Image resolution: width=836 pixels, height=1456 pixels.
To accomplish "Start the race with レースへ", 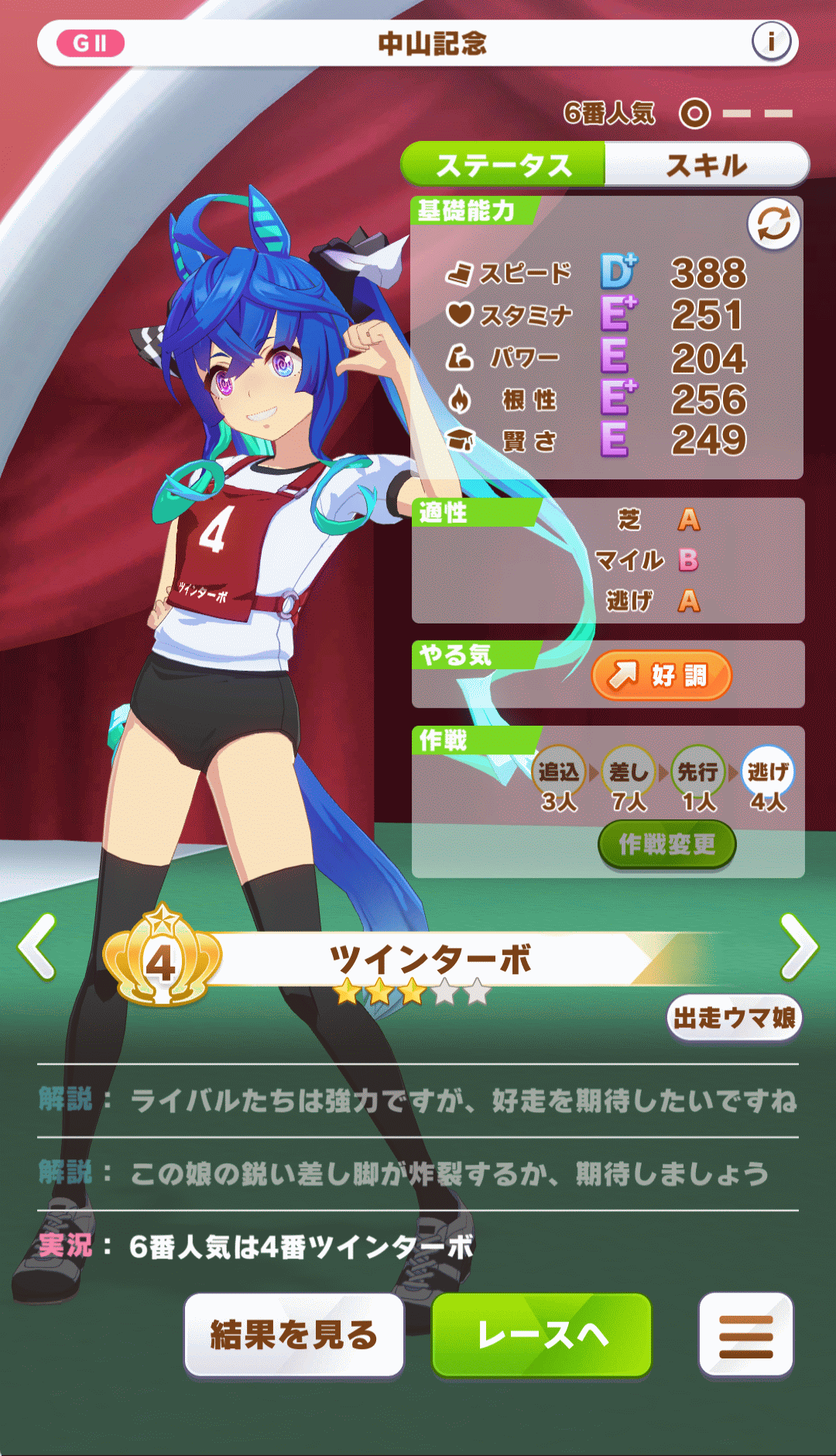I will tap(542, 1334).
